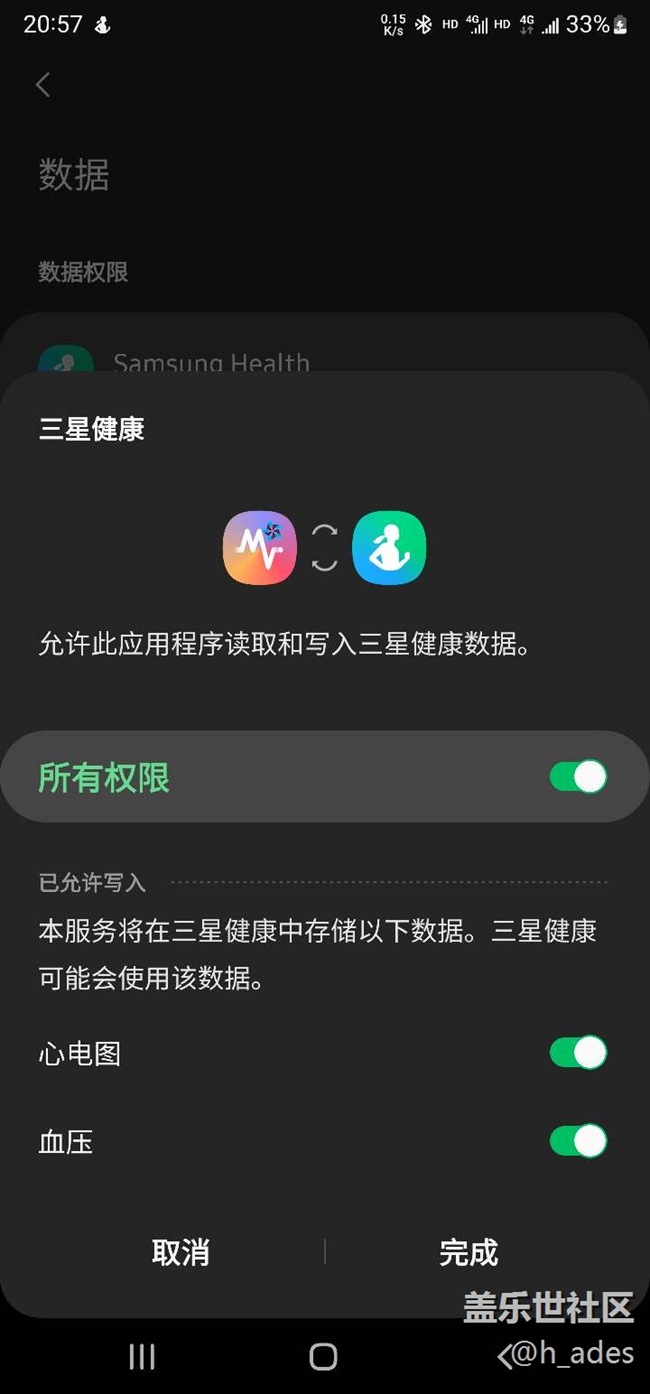Turn off the 血压 permission switch
This screenshot has height=1394, width=650.
pos(578,1141)
